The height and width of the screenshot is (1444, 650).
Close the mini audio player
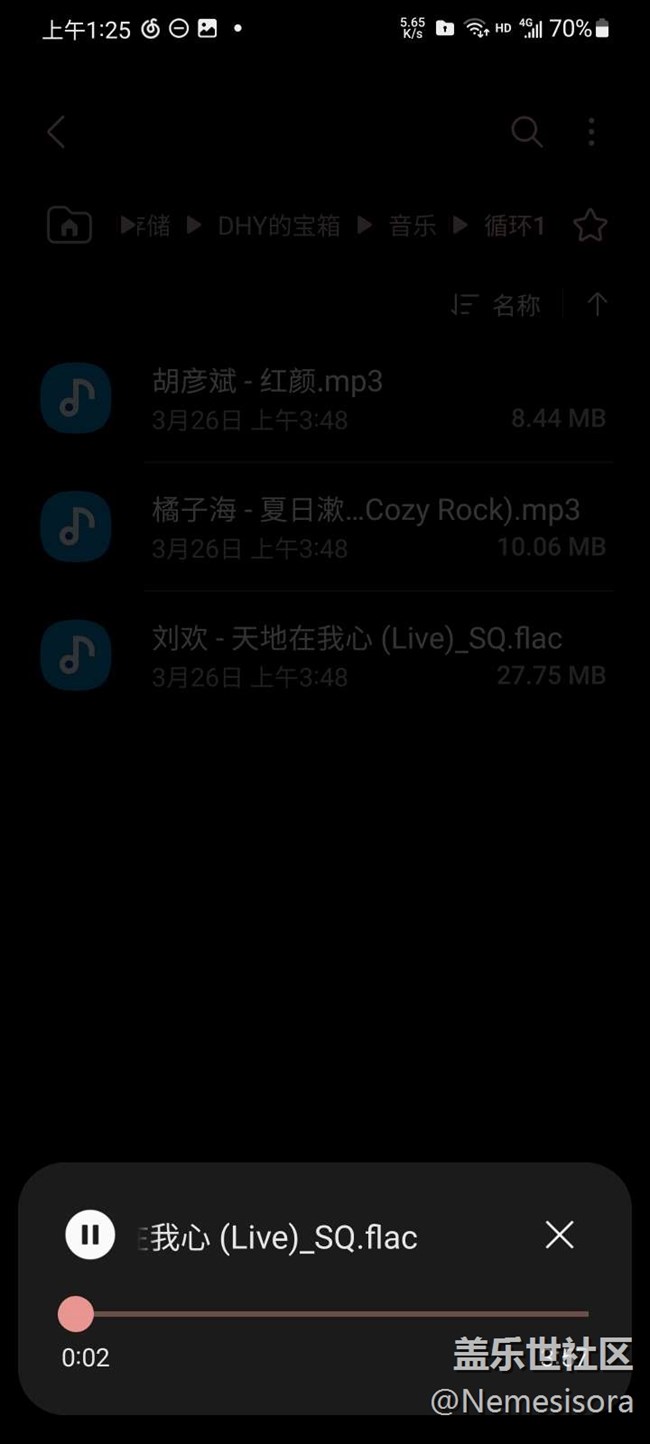[560, 1235]
